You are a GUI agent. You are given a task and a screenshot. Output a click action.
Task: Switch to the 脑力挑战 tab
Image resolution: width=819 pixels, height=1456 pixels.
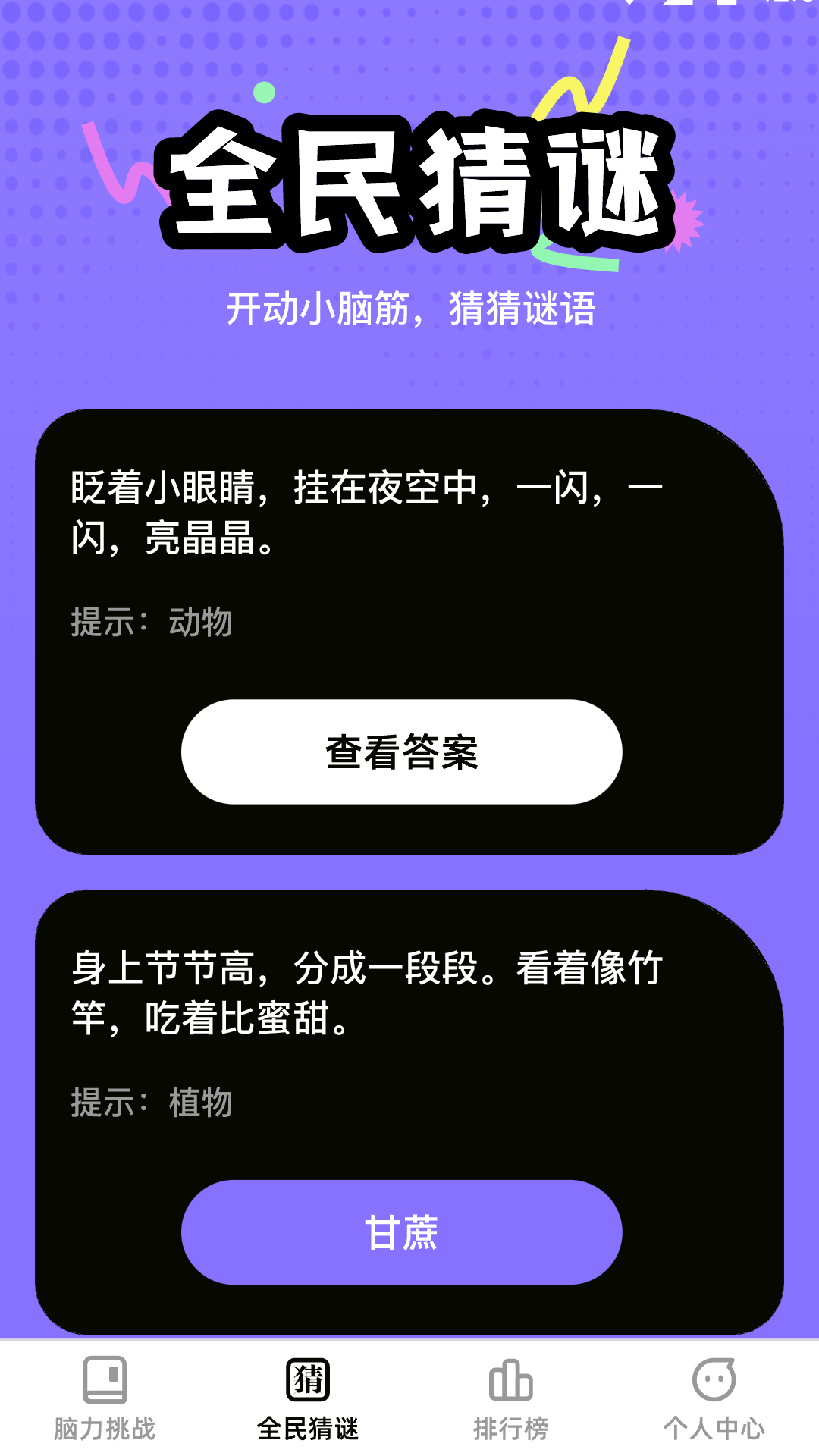point(105,1426)
